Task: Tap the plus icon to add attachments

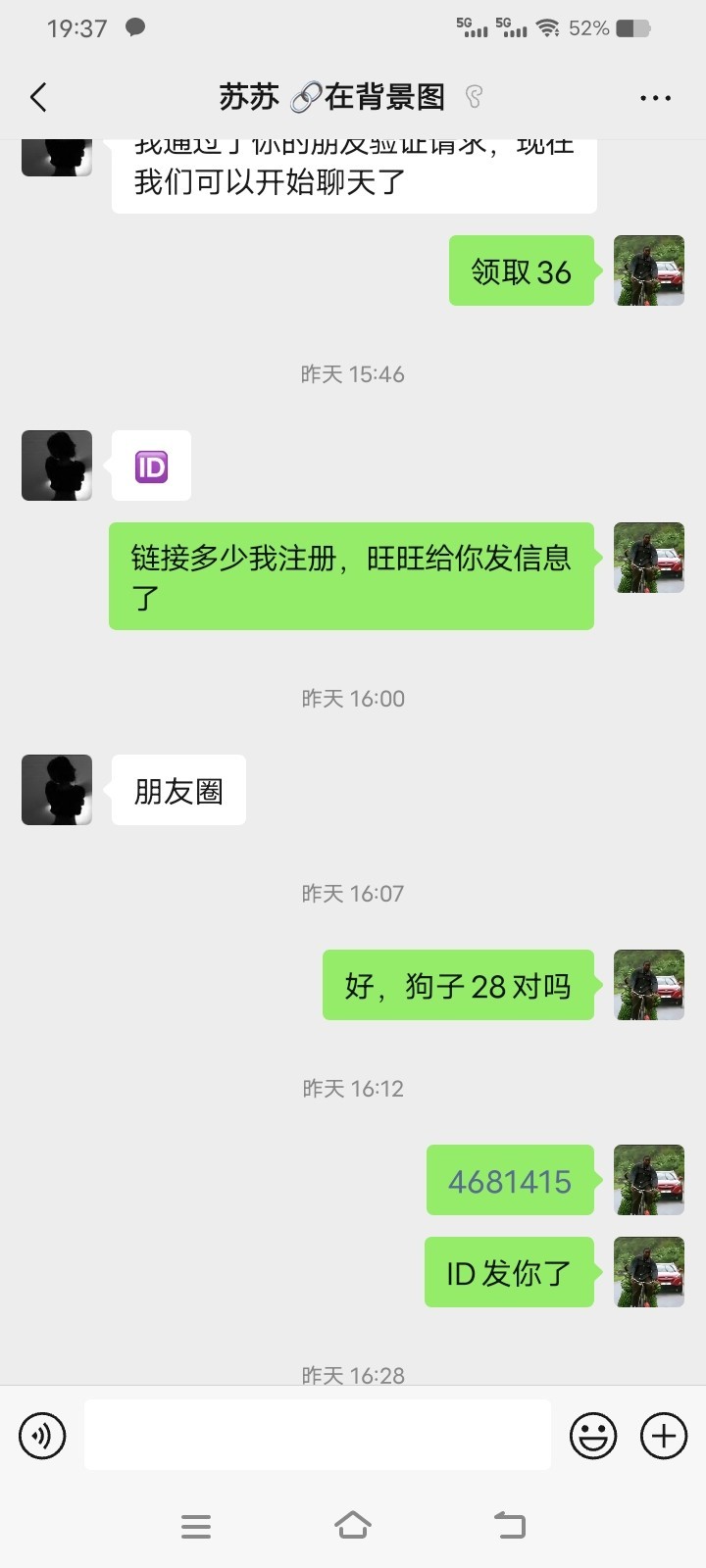Action: click(x=663, y=1435)
